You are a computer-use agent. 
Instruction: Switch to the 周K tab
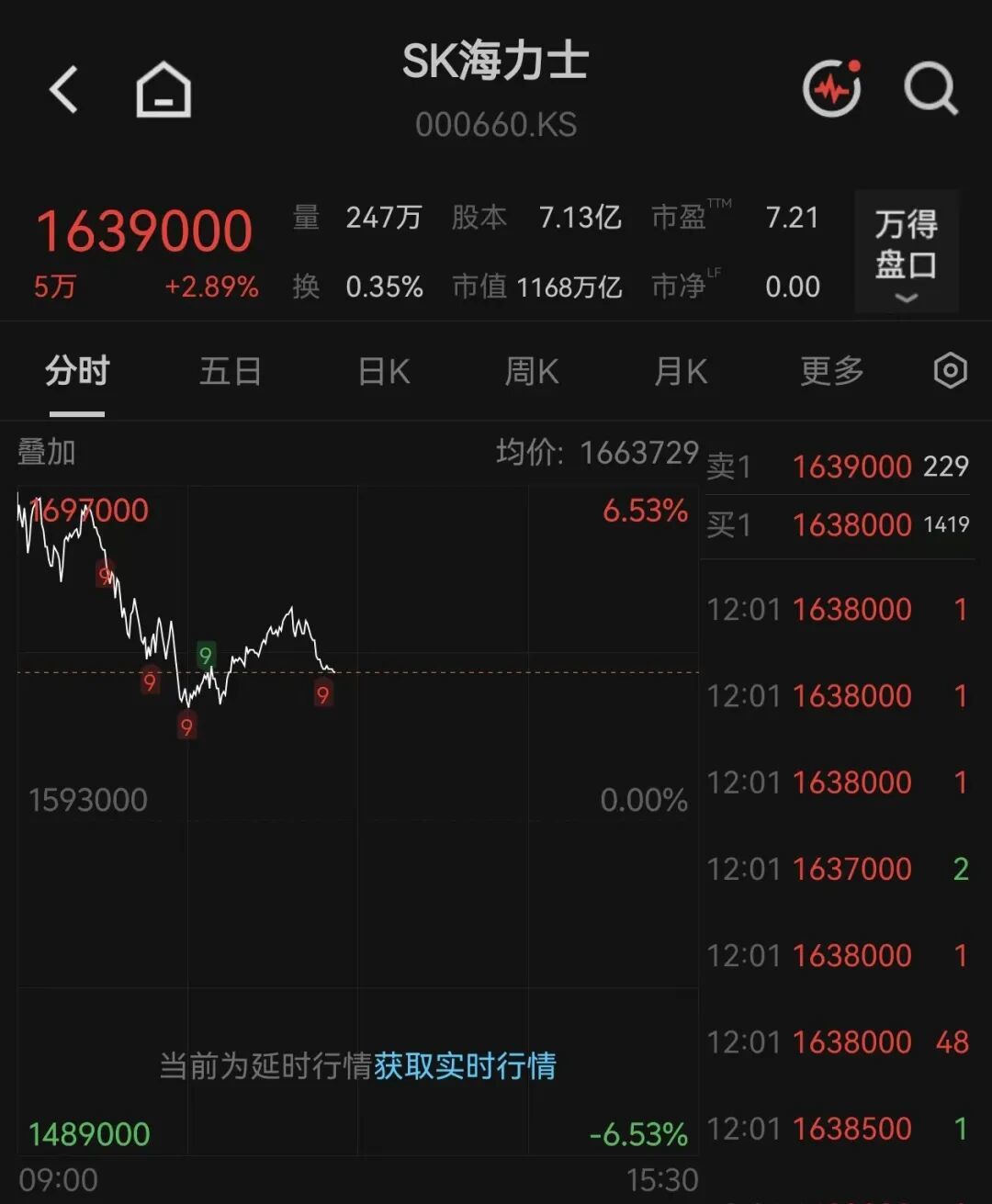coord(532,371)
